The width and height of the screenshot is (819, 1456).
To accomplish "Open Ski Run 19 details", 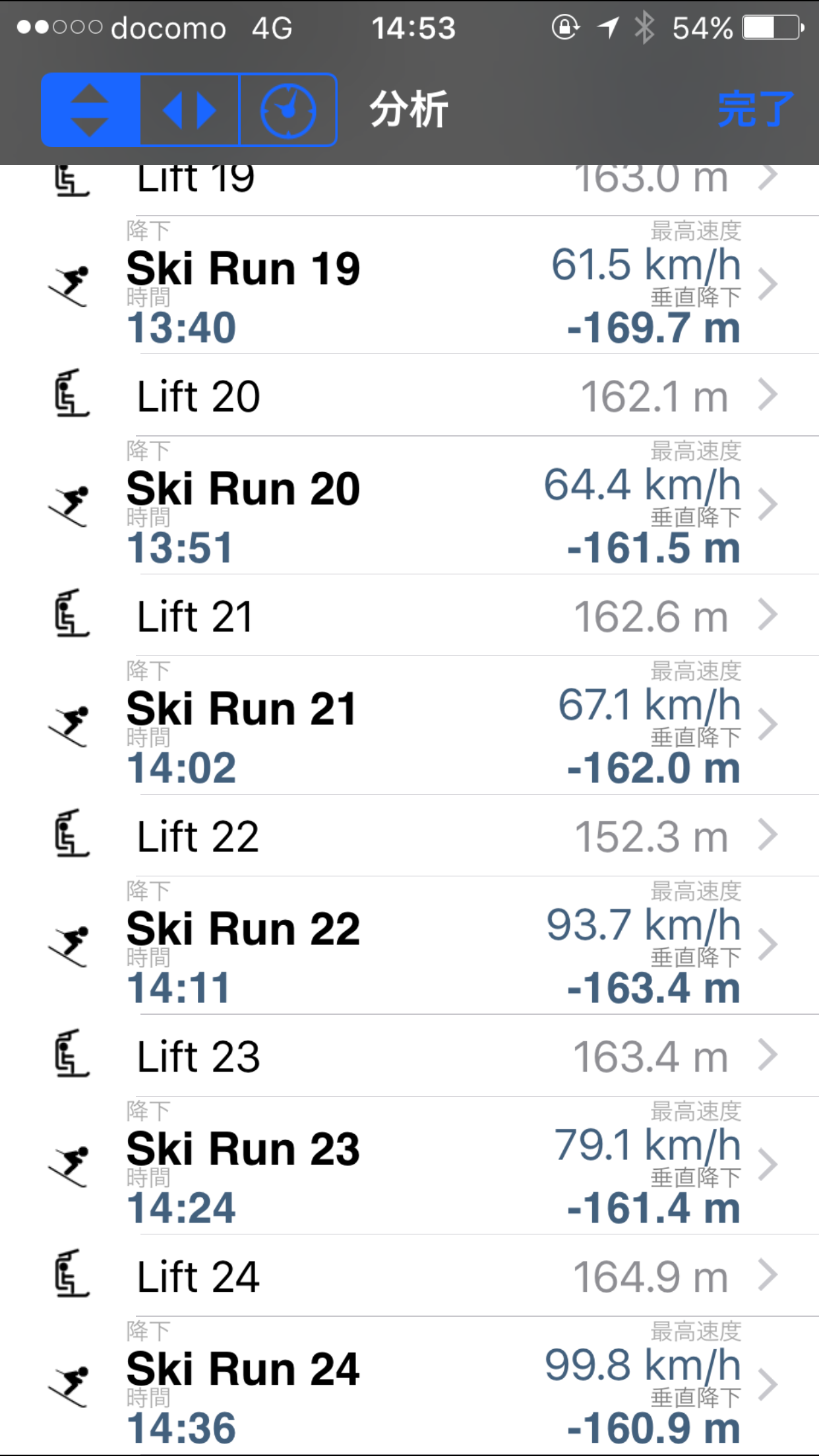I will (x=409, y=285).
